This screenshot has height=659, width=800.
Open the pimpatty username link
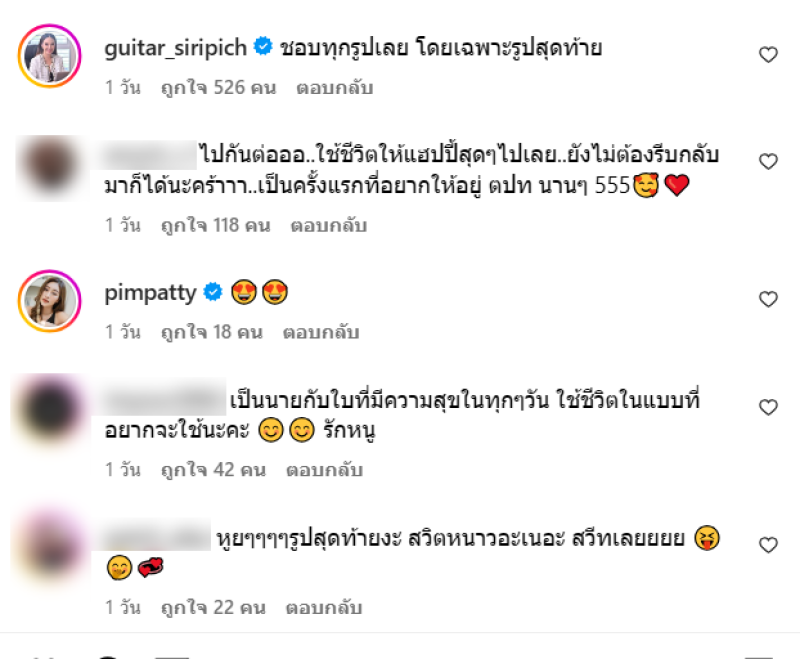pos(150,292)
